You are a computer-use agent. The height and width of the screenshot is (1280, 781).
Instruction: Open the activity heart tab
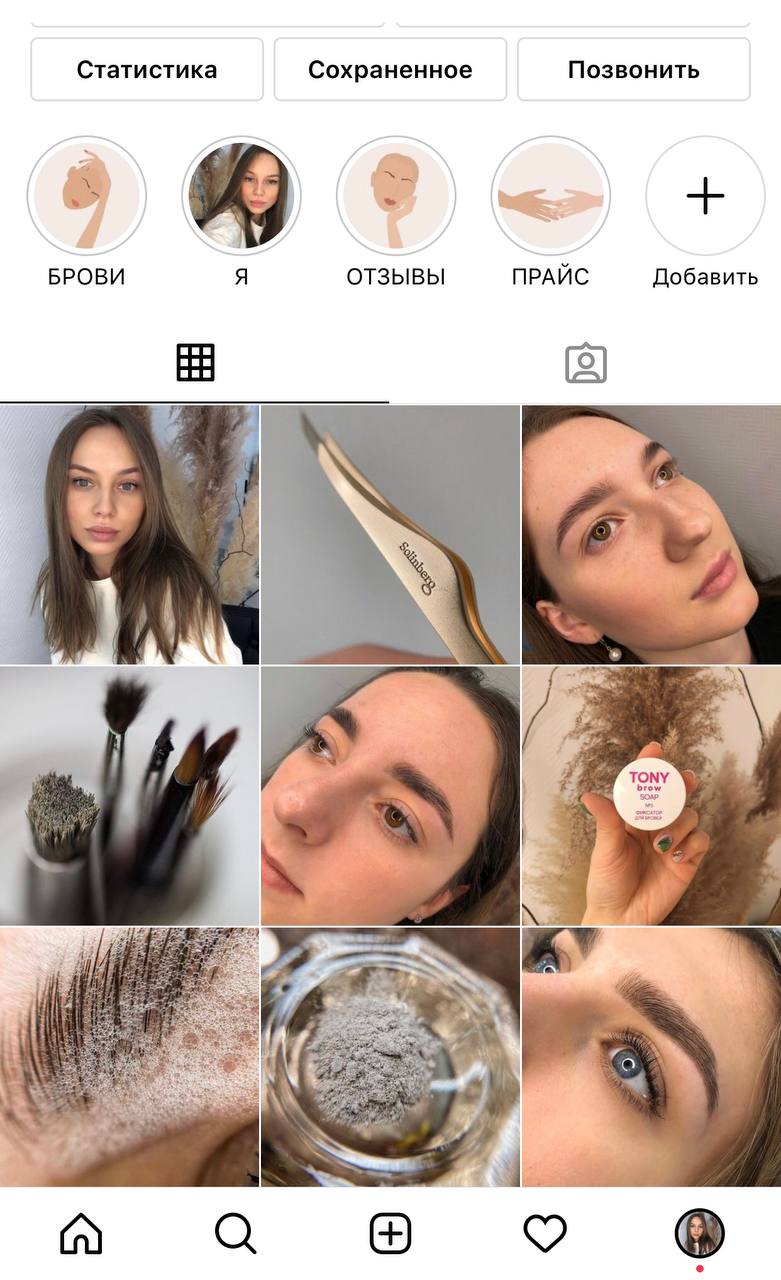click(x=545, y=1234)
